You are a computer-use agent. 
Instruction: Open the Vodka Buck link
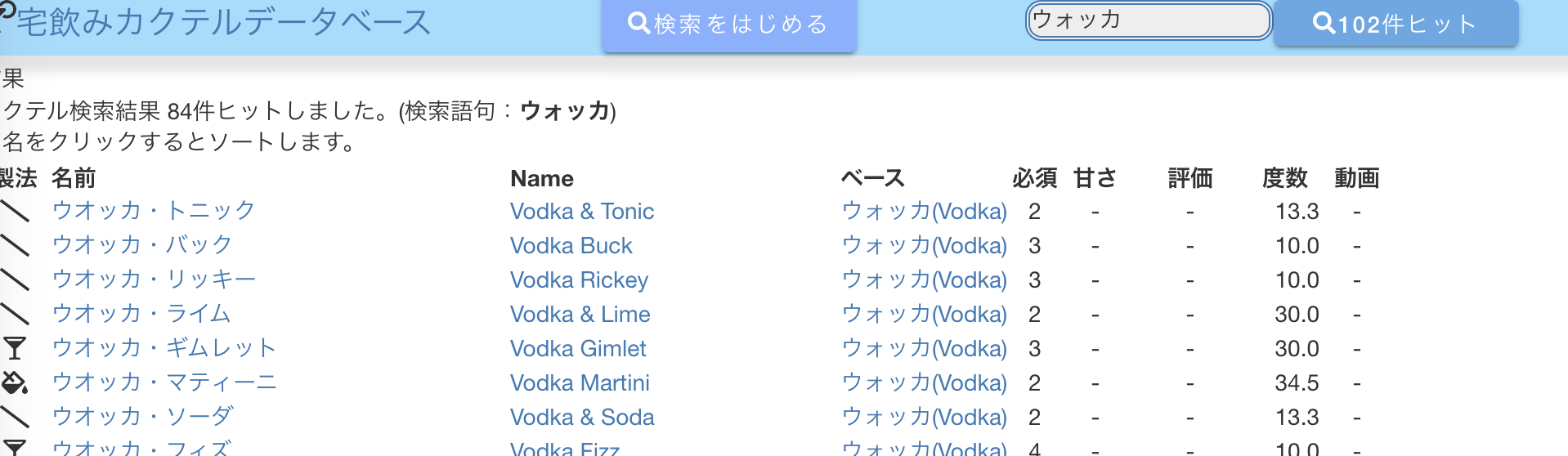point(571,245)
